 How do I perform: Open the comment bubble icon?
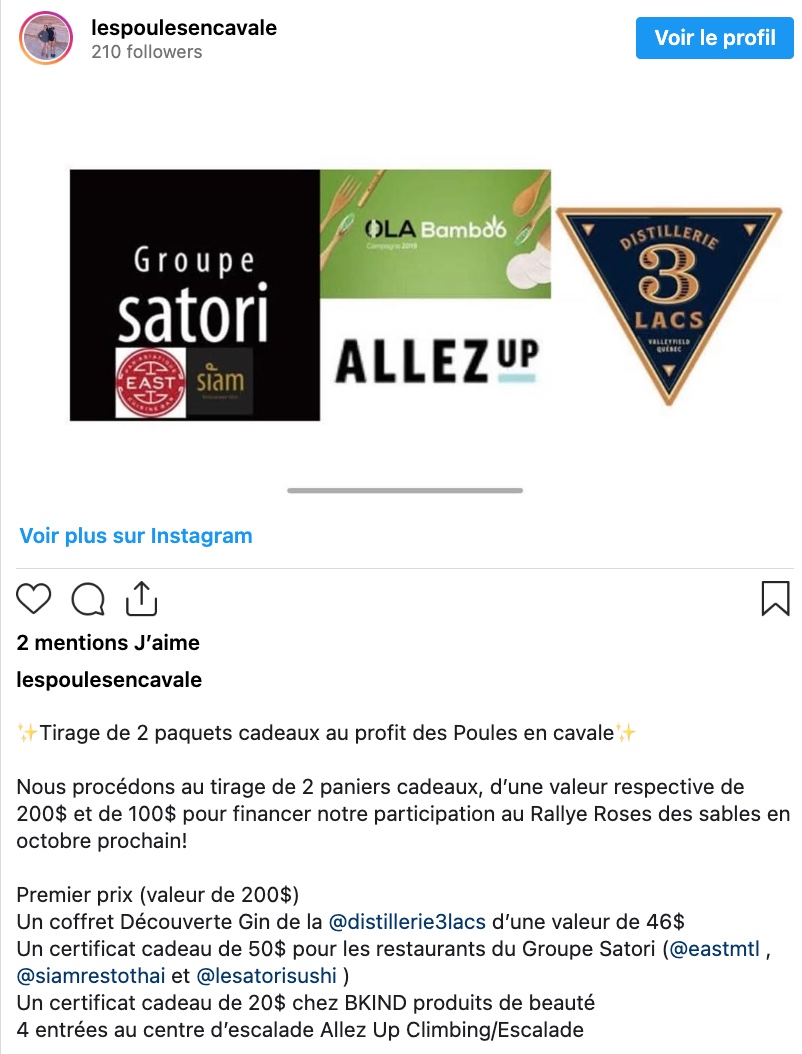tap(88, 598)
